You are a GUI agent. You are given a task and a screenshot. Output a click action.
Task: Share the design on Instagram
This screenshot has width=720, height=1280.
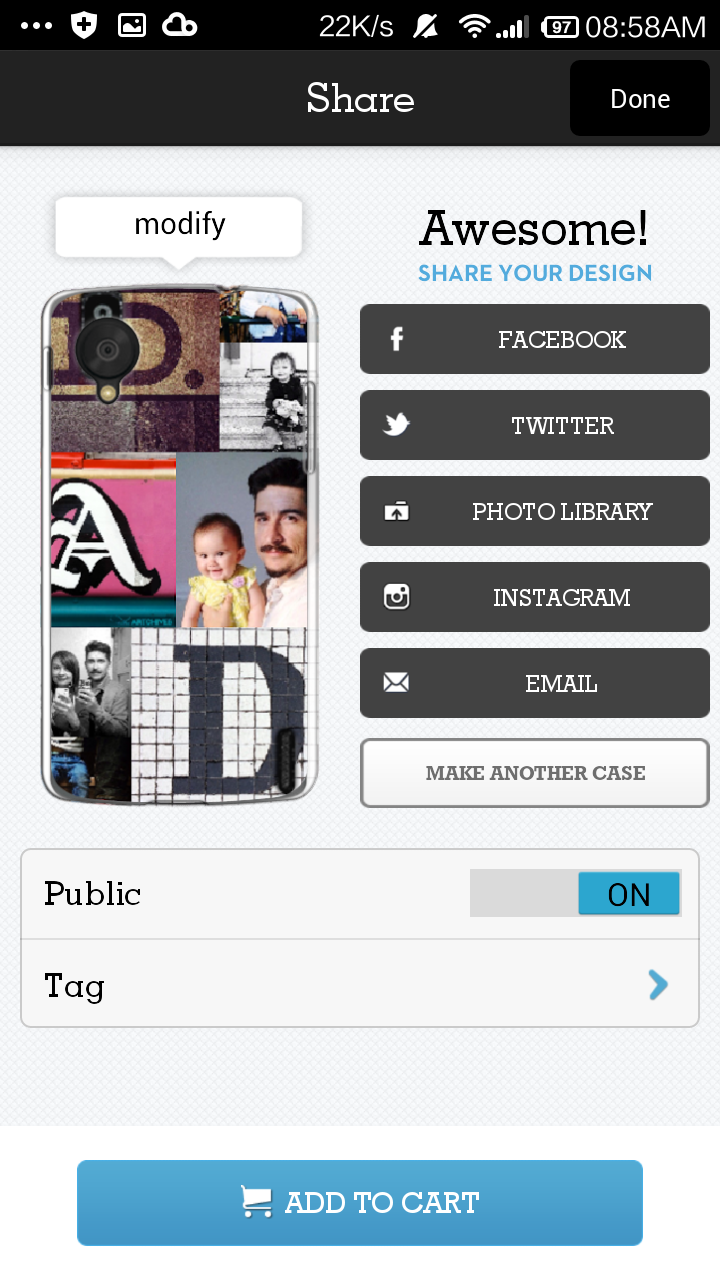point(534,597)
